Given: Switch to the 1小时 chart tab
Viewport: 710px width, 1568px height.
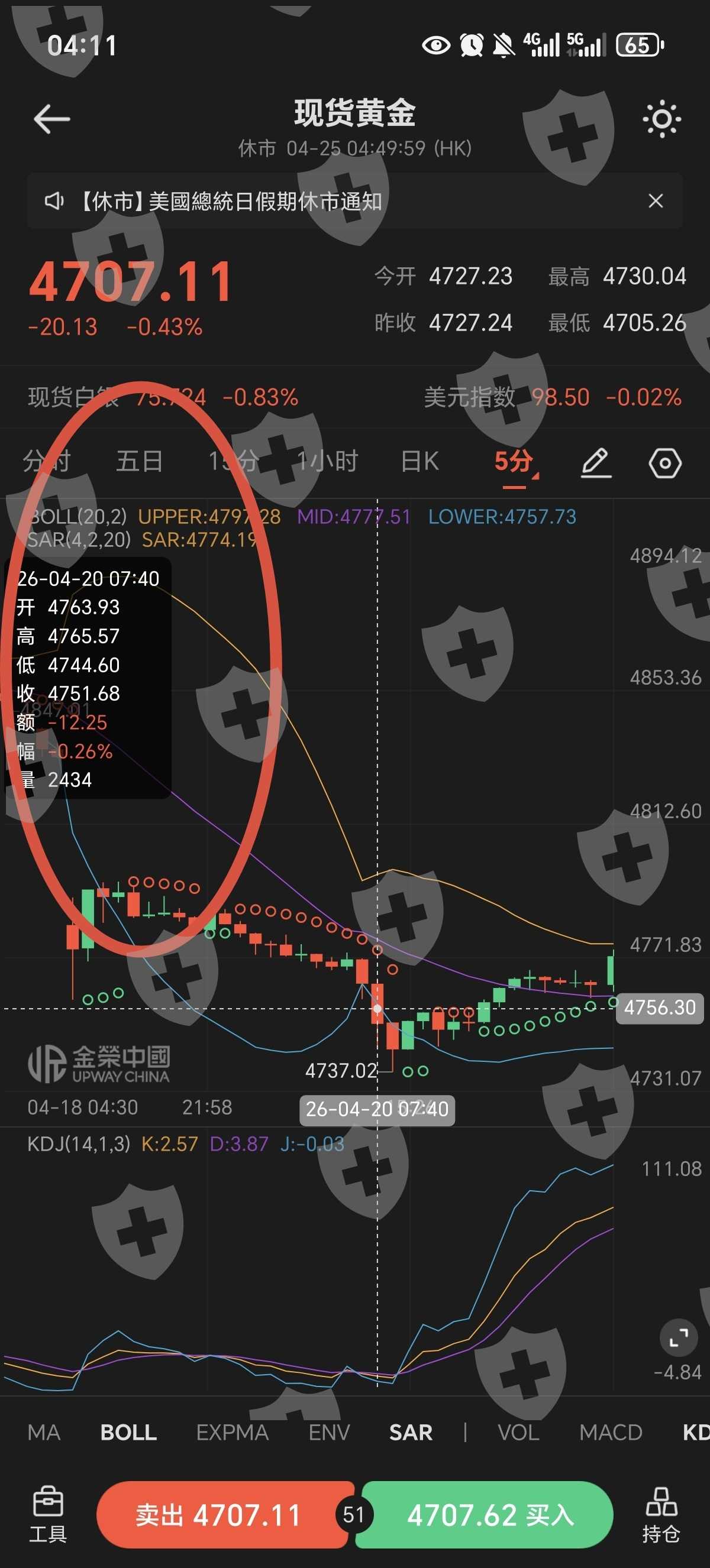Looking at the screenshot, I should (x=327, y=461).
